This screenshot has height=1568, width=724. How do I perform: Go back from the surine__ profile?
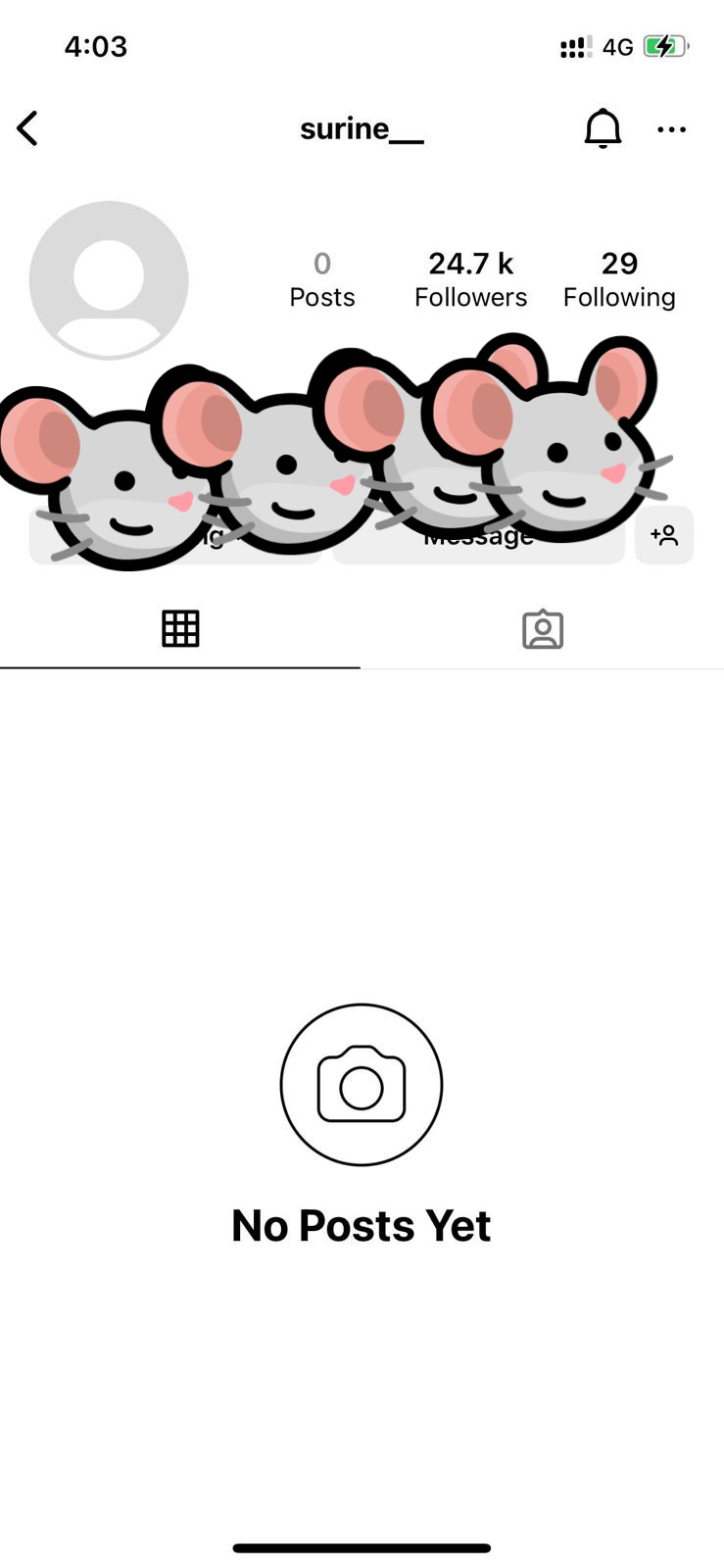pyautogui.click(x=27, y=128)
